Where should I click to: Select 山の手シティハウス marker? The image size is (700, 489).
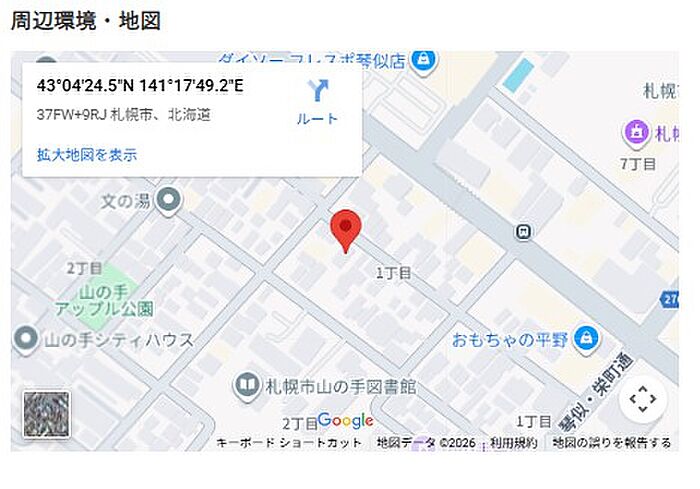coord(25,340)
